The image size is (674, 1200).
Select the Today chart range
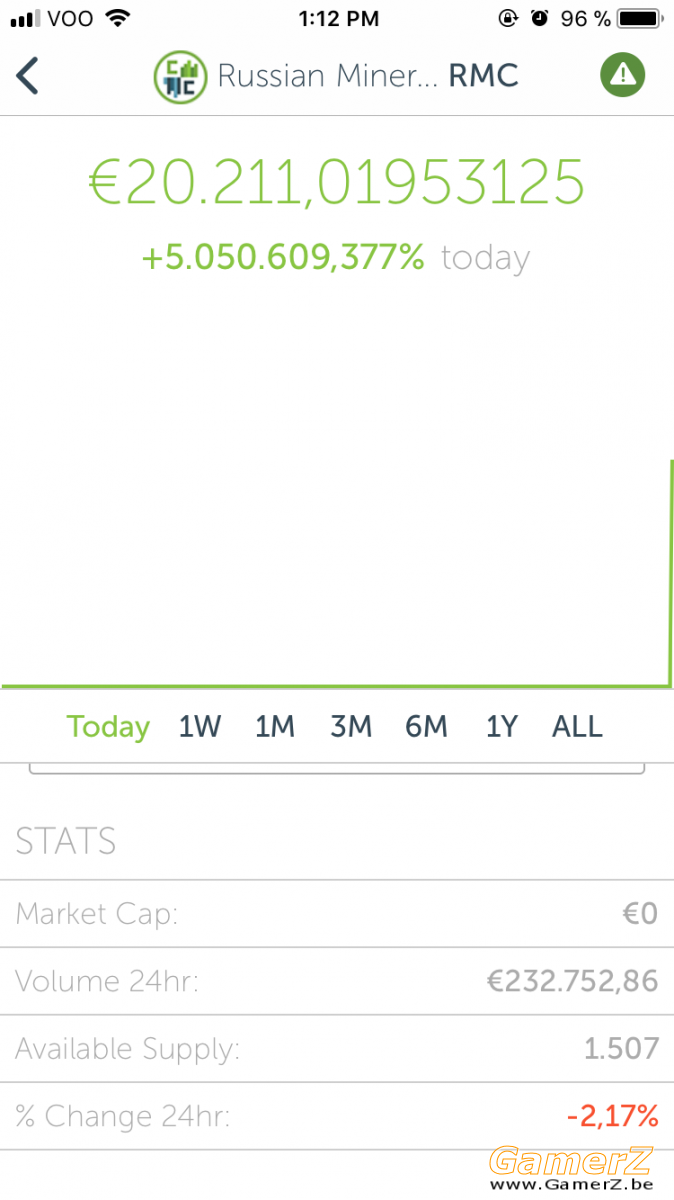(x=108, y=727)
